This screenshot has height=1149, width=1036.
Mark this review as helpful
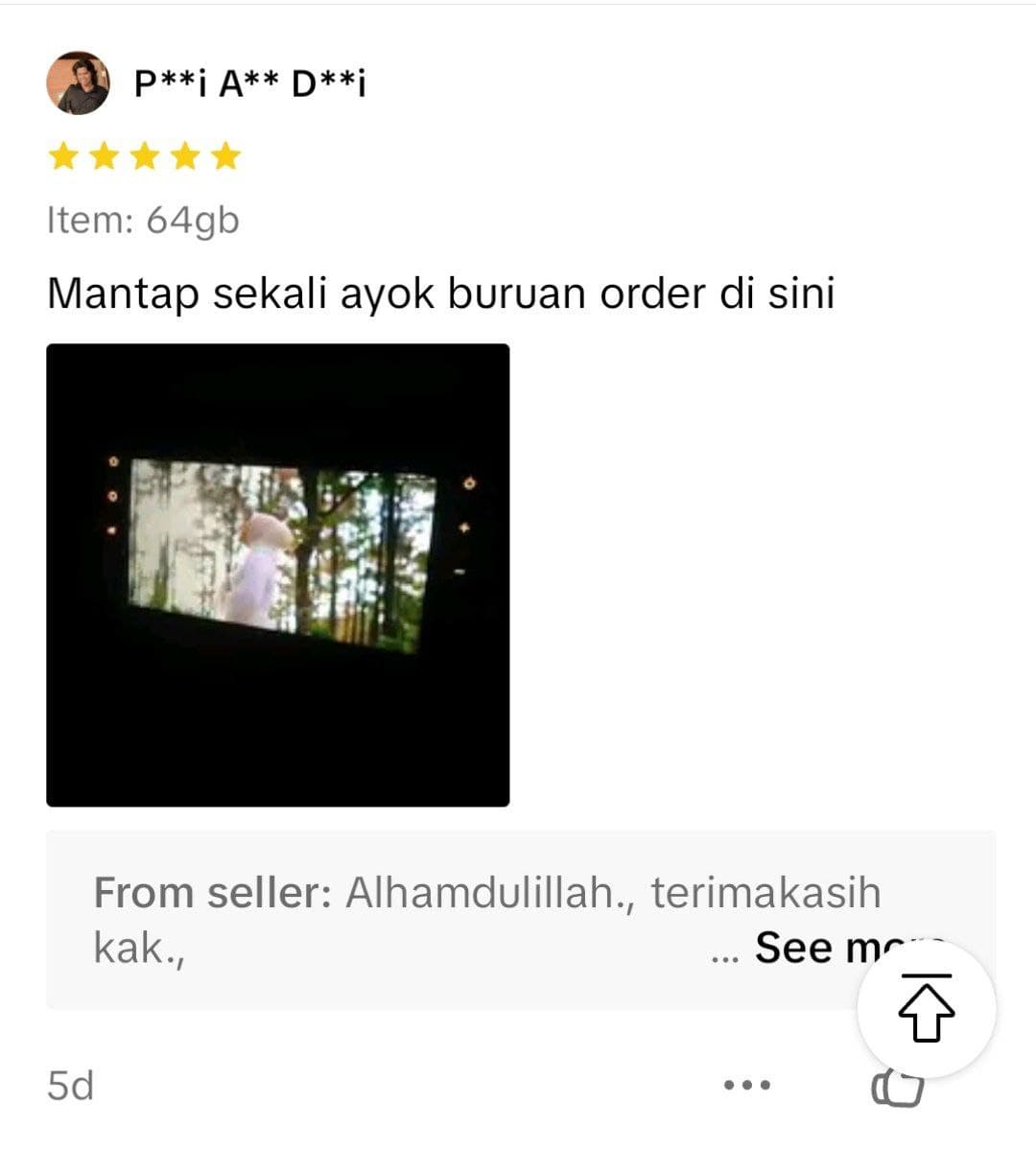click(896, 1089)
